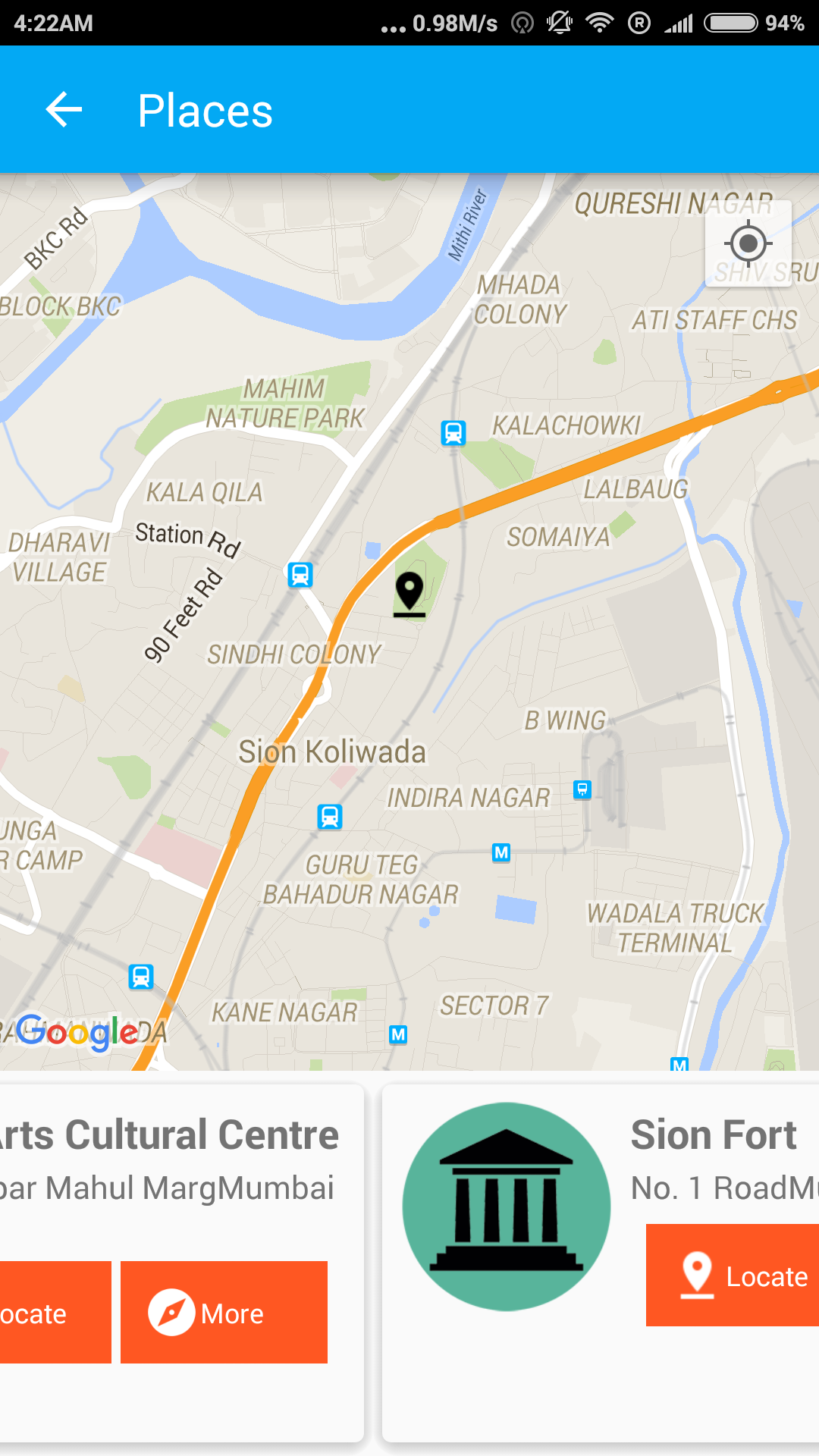Tap the black location pin on map
The width and height of the screenshot is (819, 1456).
tap(409, 595)
